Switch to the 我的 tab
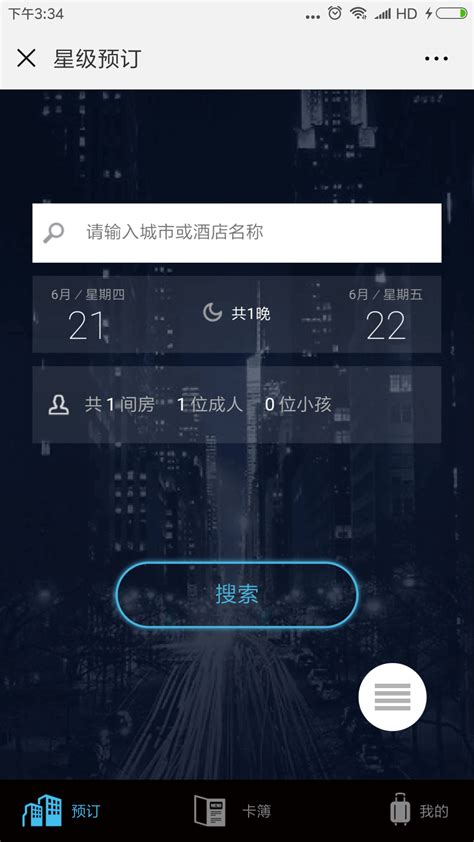The width and height of the screenshot is (474, 842). pos(419,811)
